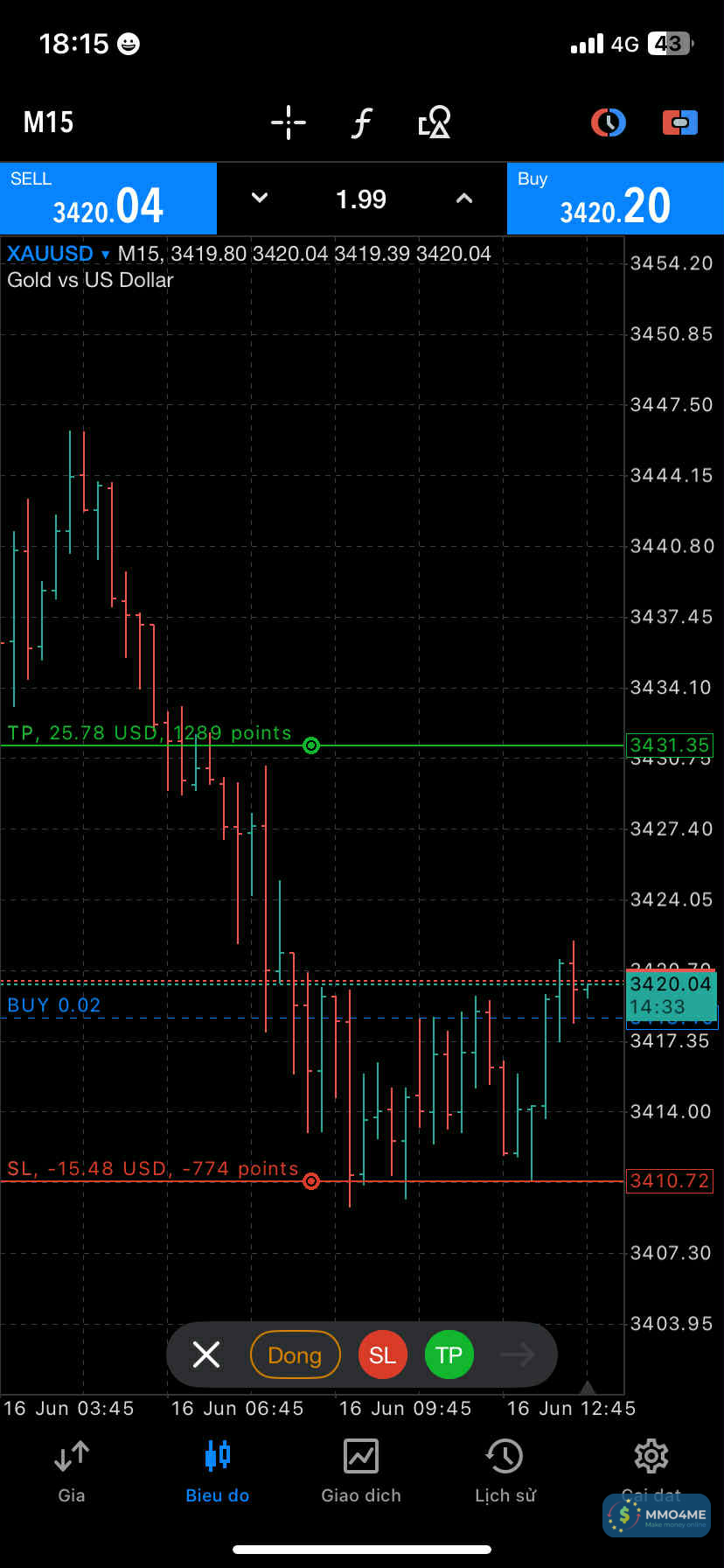Open the Lịch sử history tab
Screen dimensions: 724x1568
[x=505, y=1472]
